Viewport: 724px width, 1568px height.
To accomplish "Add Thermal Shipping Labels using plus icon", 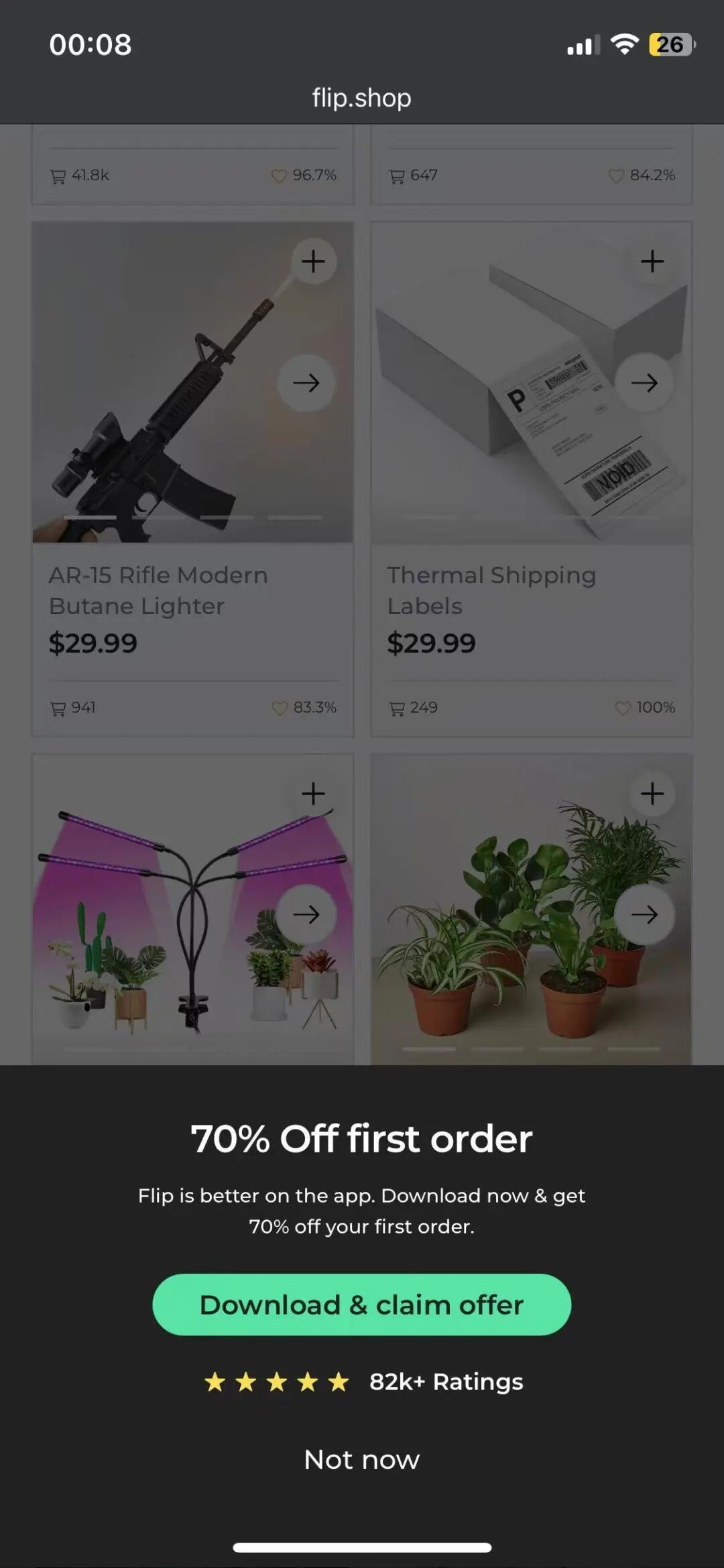I will [x=652, y=261].
